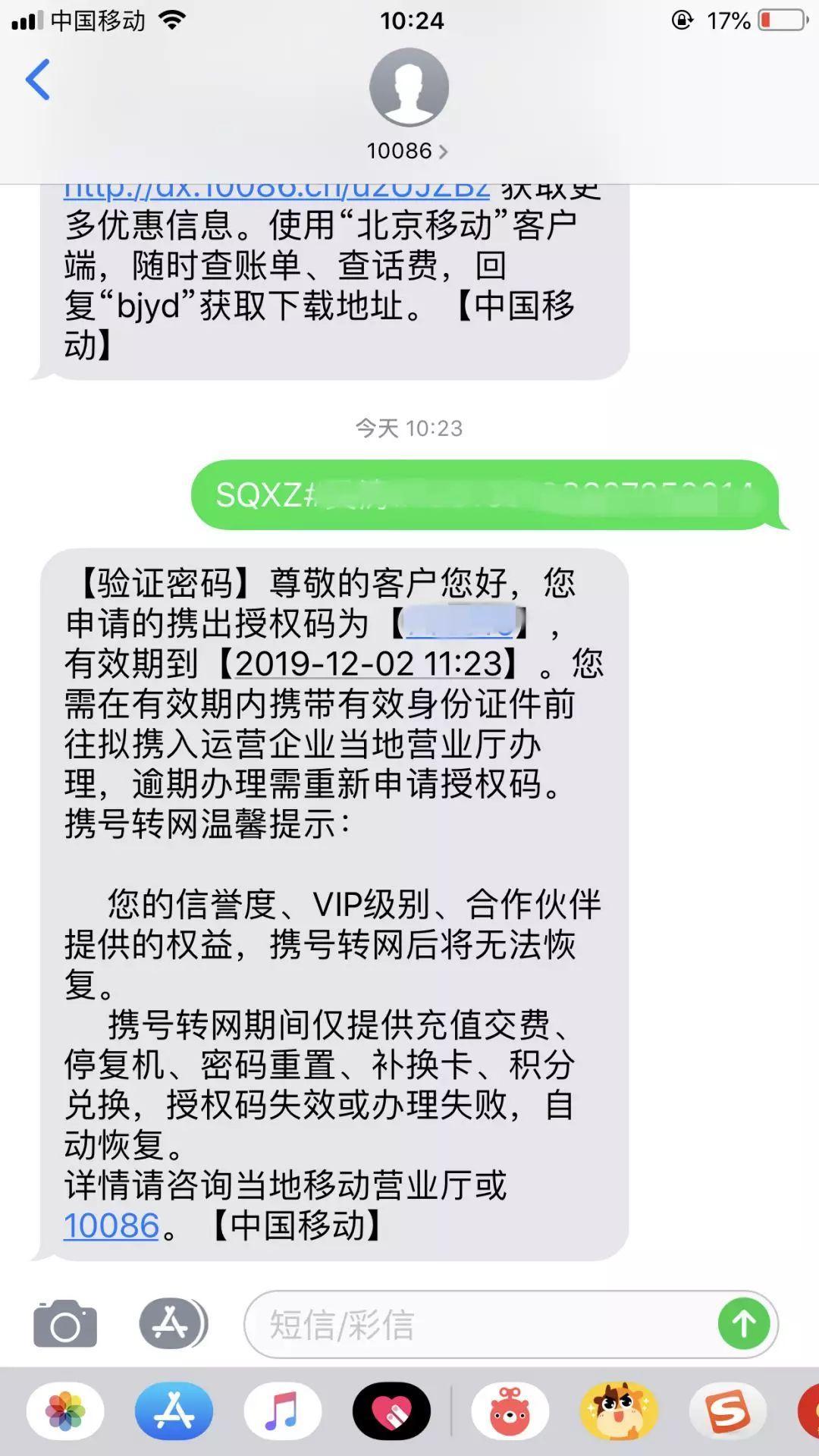Open the camera to attach a photo
Screen dimensions: 819x1456
[65, 1323]
